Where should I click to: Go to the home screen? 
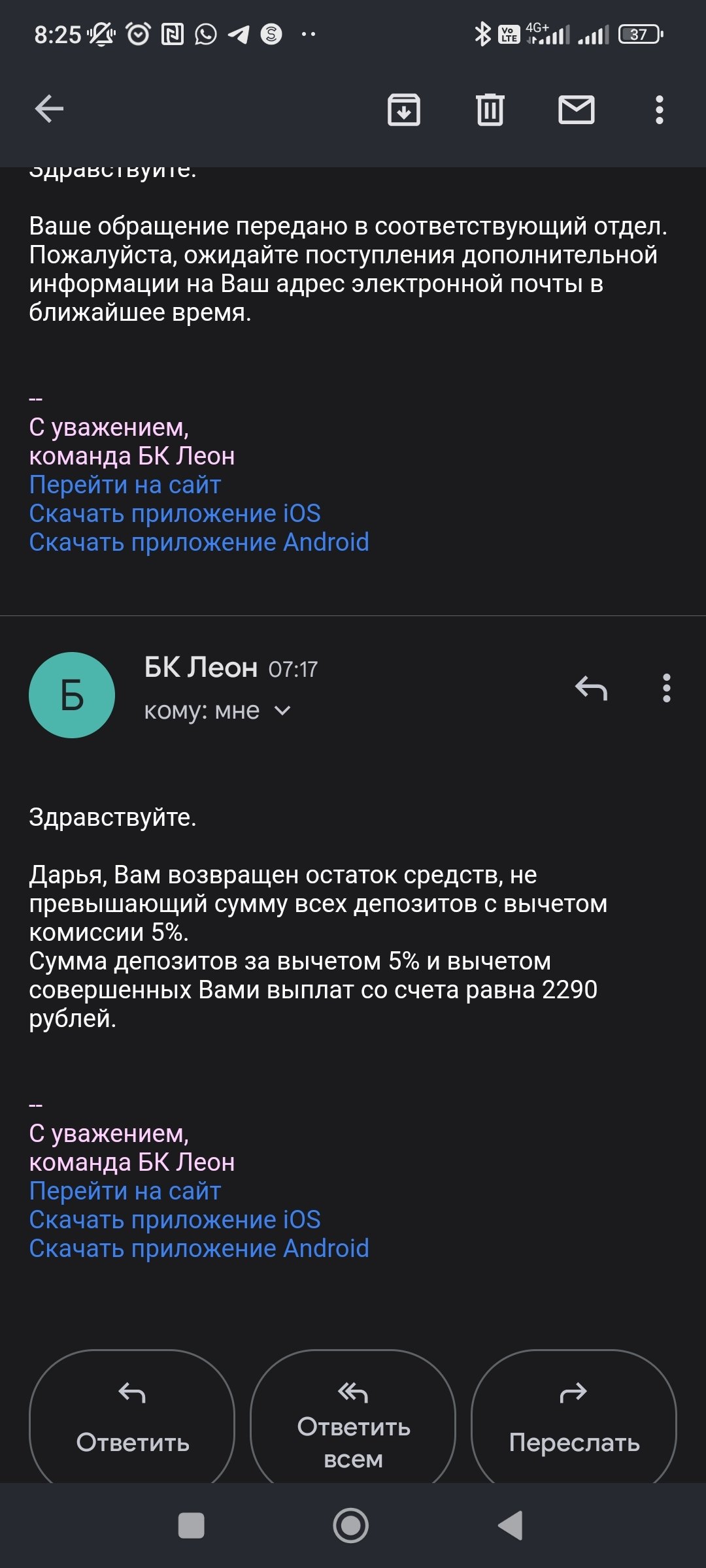point(351,1526)
